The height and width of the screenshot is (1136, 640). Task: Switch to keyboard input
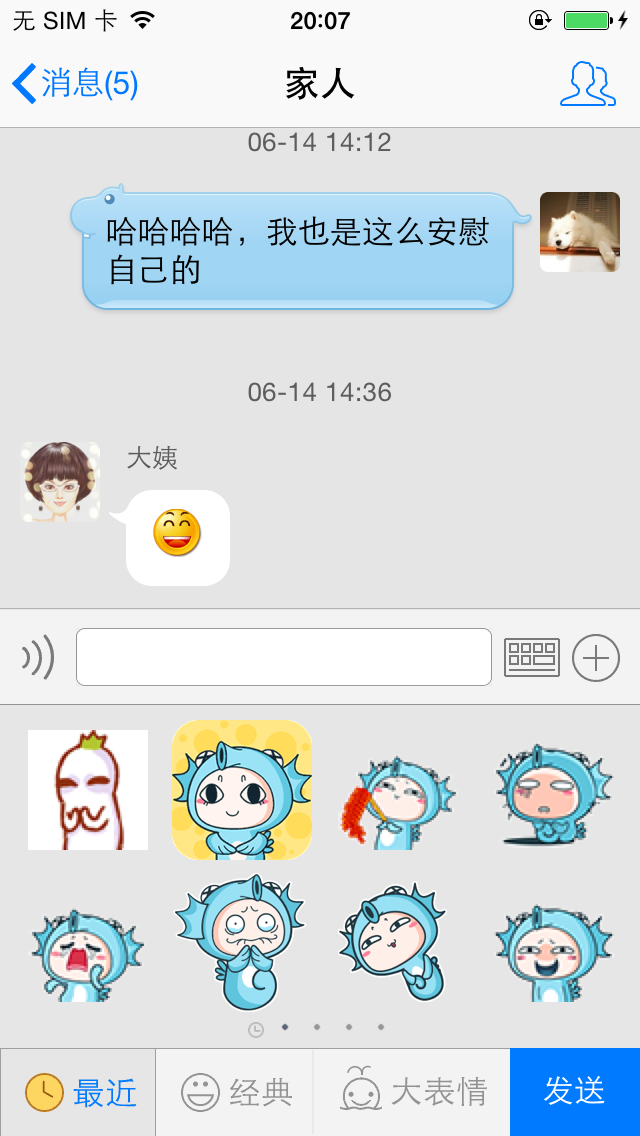pos(531,658)
